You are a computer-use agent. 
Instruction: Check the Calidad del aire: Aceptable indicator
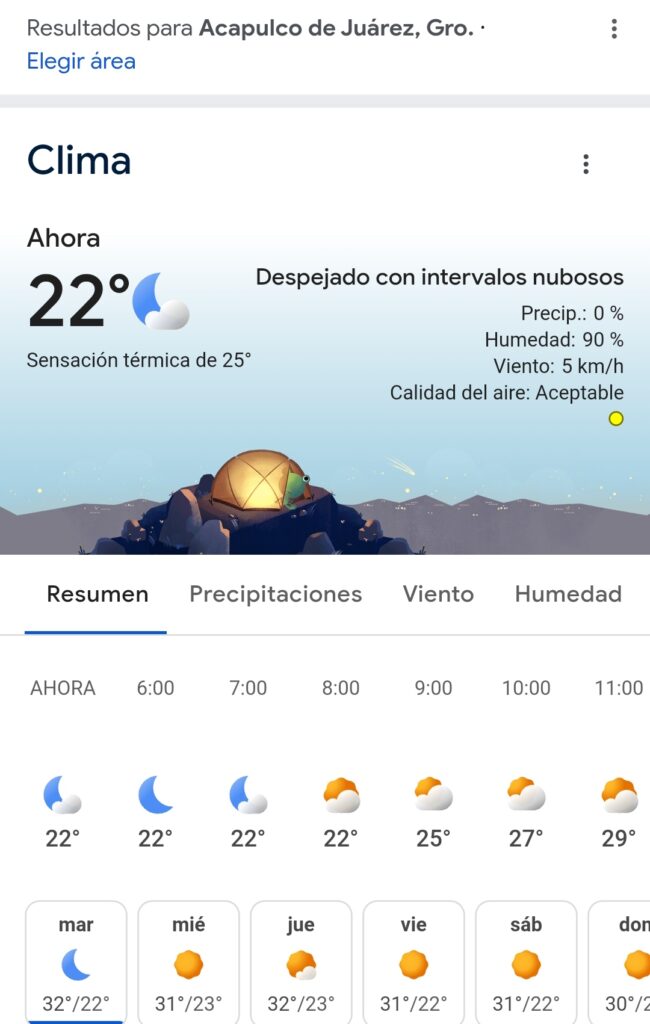(x=507, y=394)
